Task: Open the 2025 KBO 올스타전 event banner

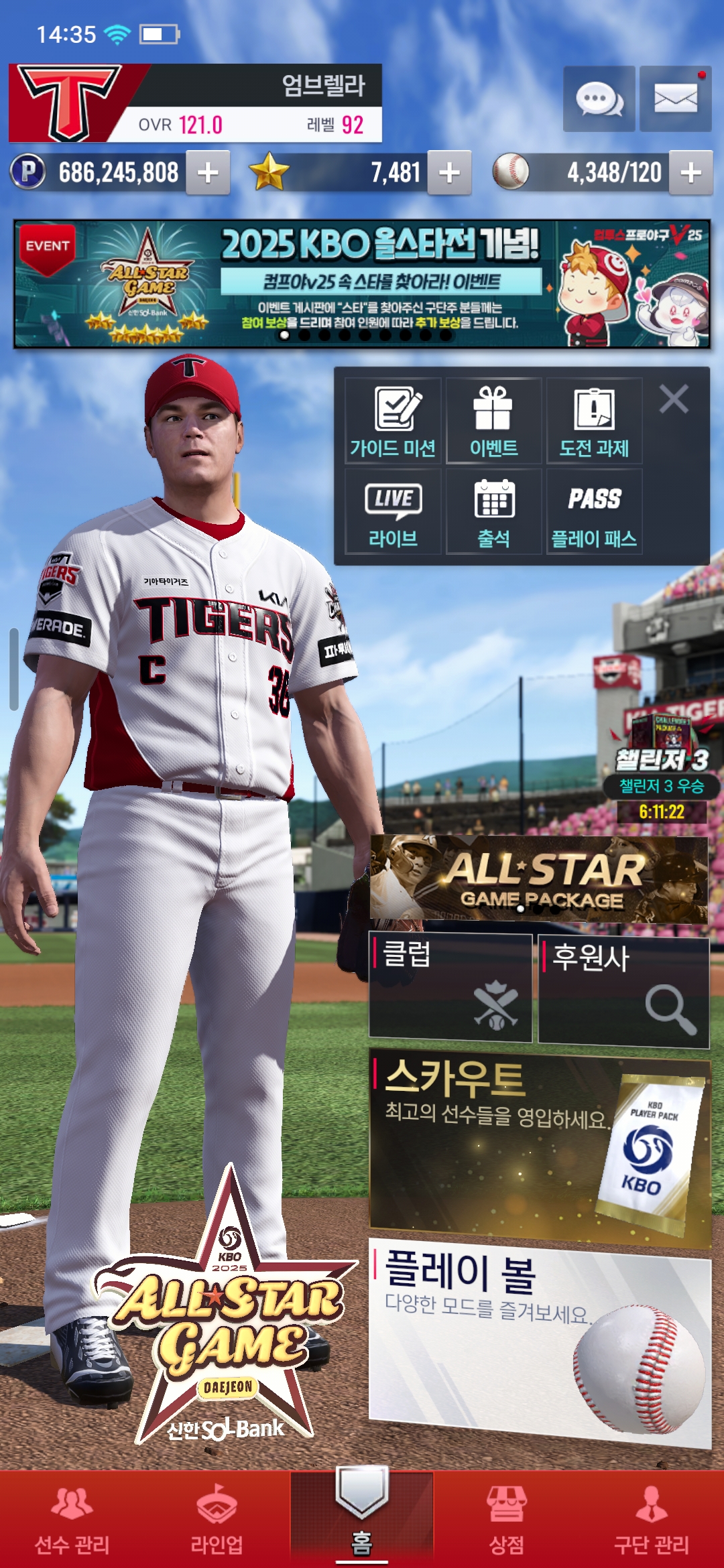Action: [x=362, y=283]
